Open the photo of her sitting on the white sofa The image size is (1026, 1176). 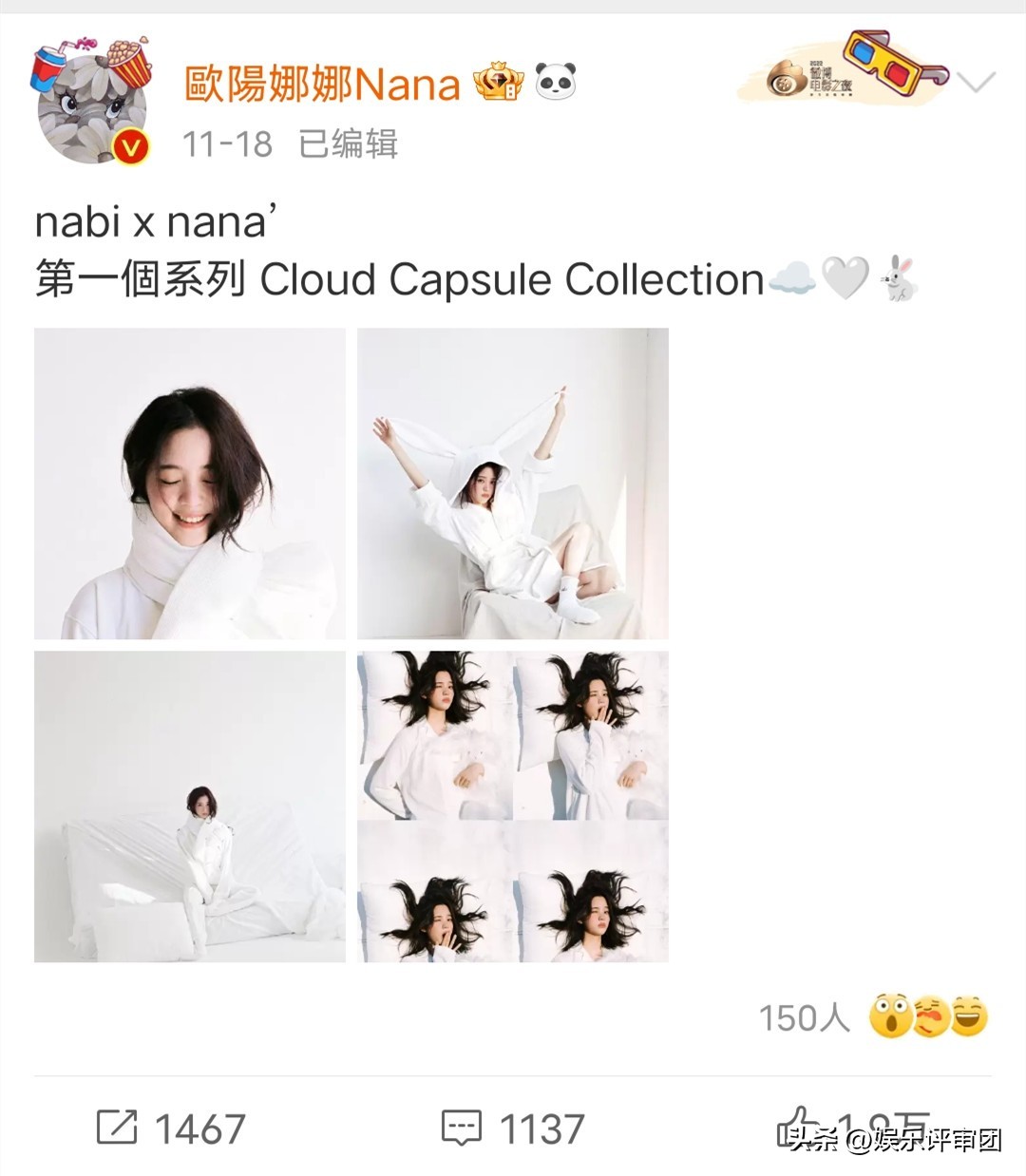tap(190, 806)
